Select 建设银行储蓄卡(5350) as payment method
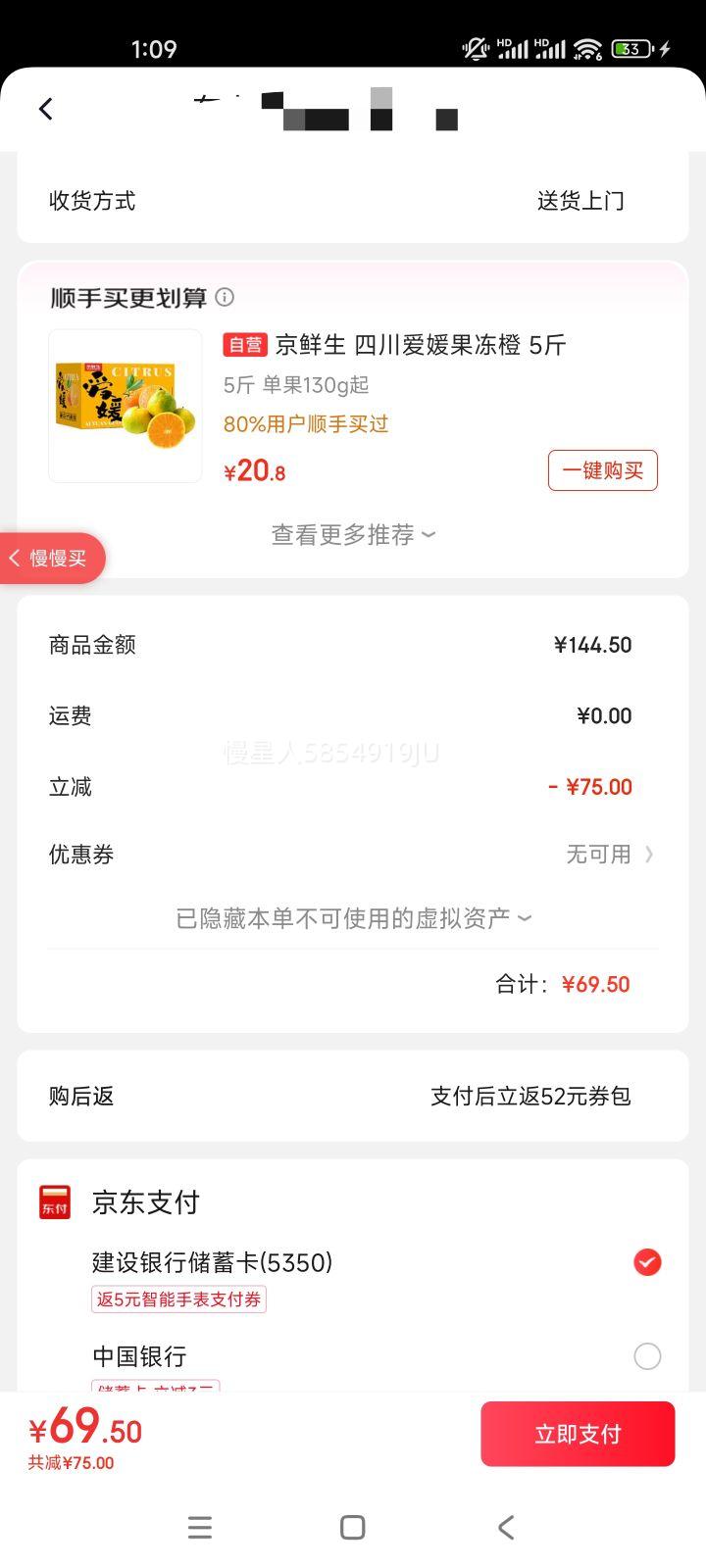The width and height of the screenshot is (706, 1568). pyautogui.click(x=646, y=1262)
